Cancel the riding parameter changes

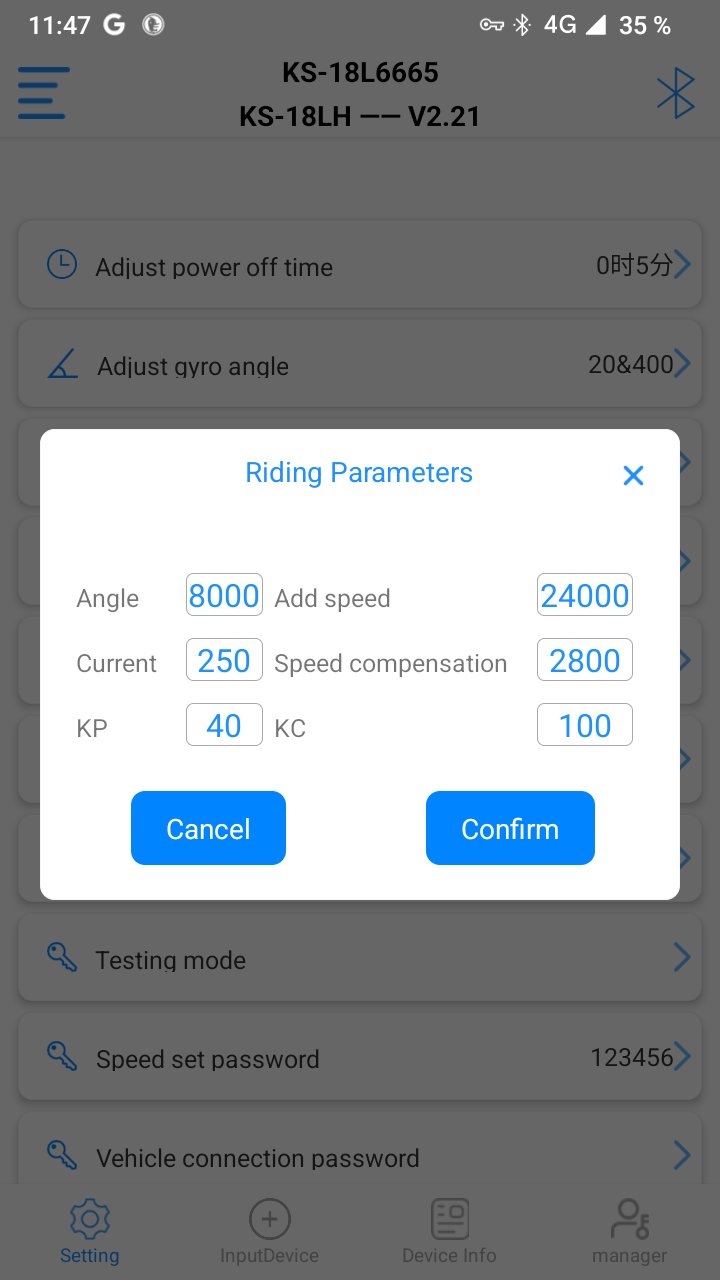[208, 828]
